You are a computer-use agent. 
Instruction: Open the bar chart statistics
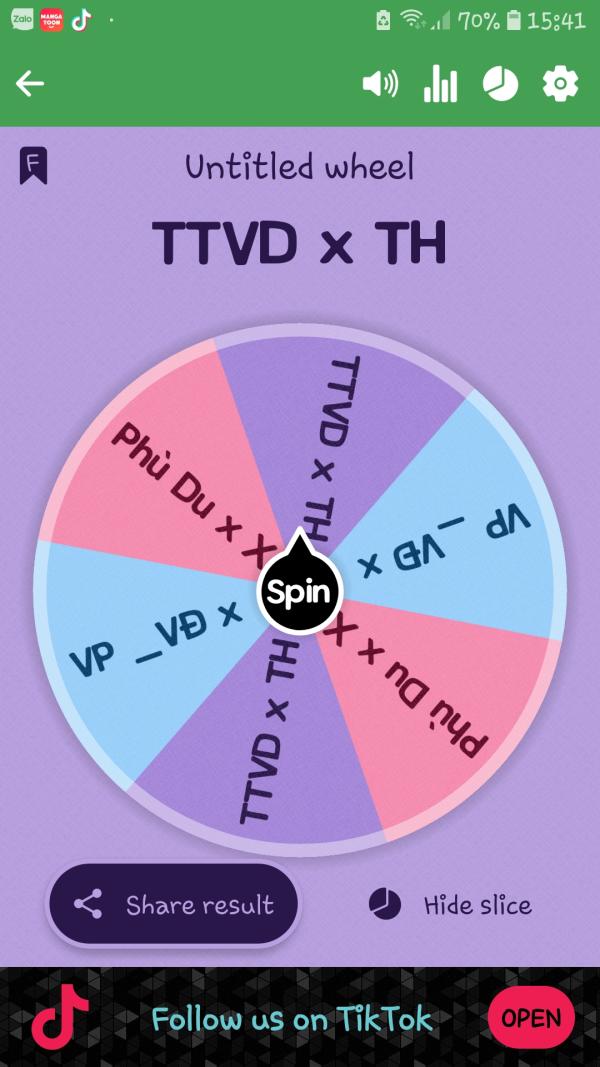[440, 85]
